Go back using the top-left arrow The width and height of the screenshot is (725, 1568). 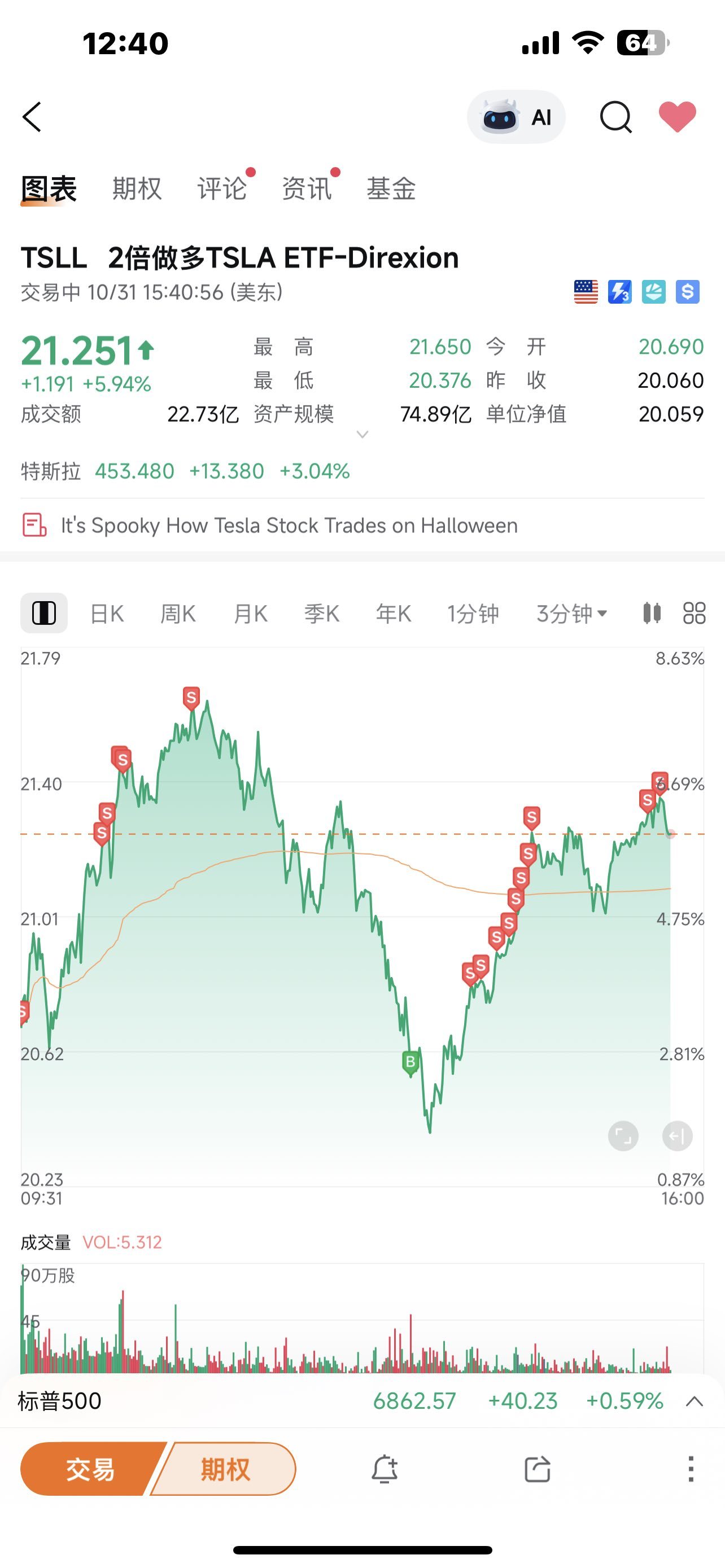pos(32,117)
